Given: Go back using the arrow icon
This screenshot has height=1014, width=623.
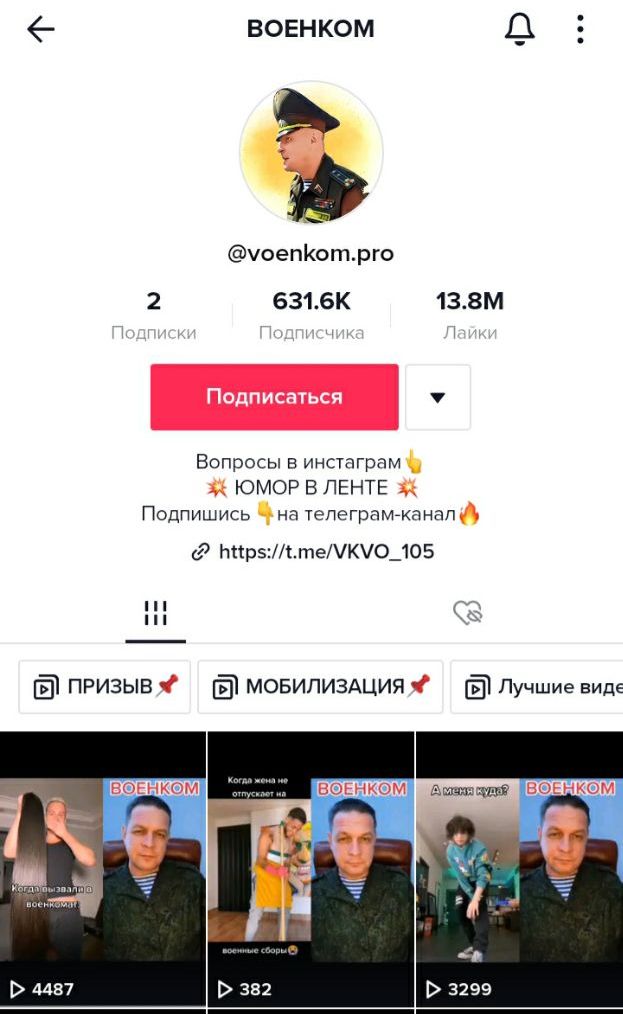Looking at the screenshot, I should (41, 30).
